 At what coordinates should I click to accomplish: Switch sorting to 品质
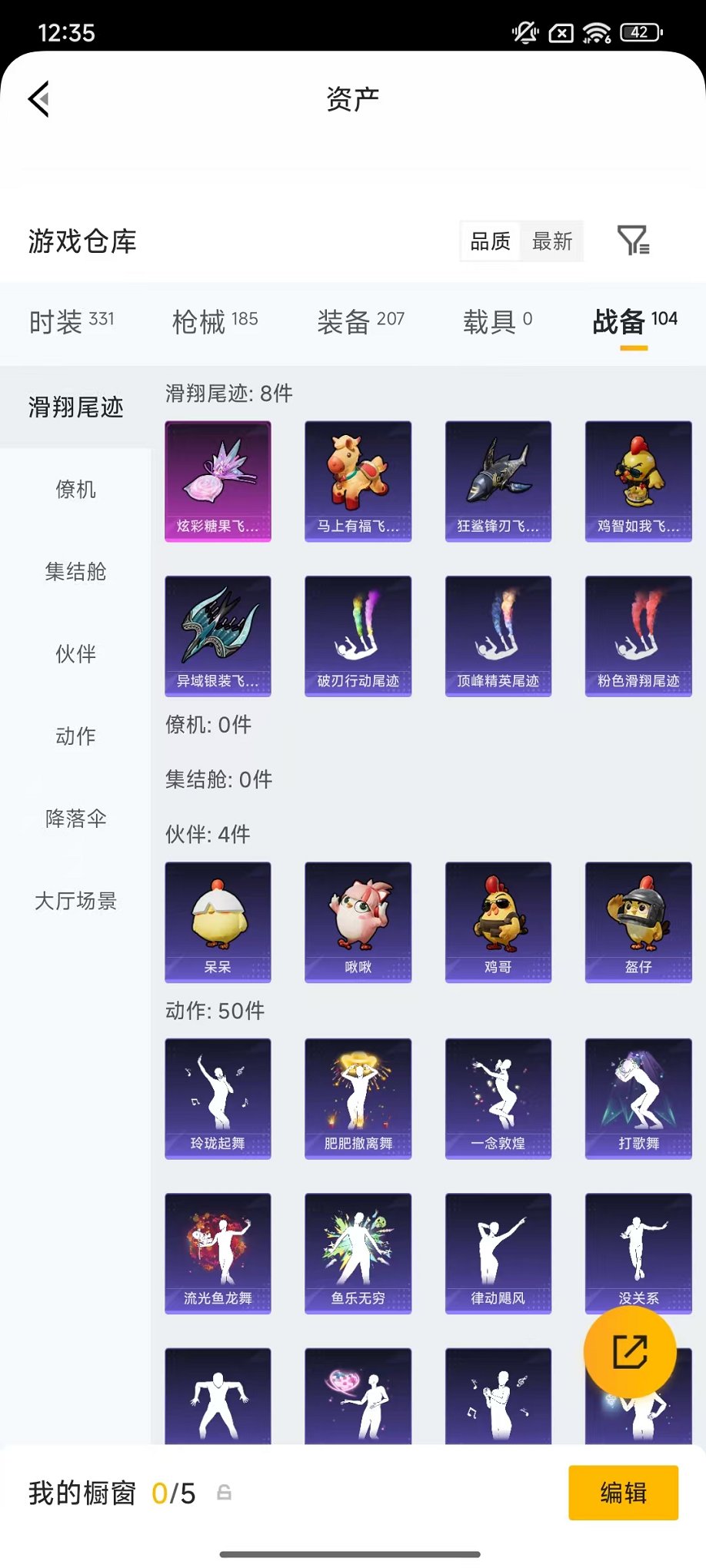(x=490, y=241)
